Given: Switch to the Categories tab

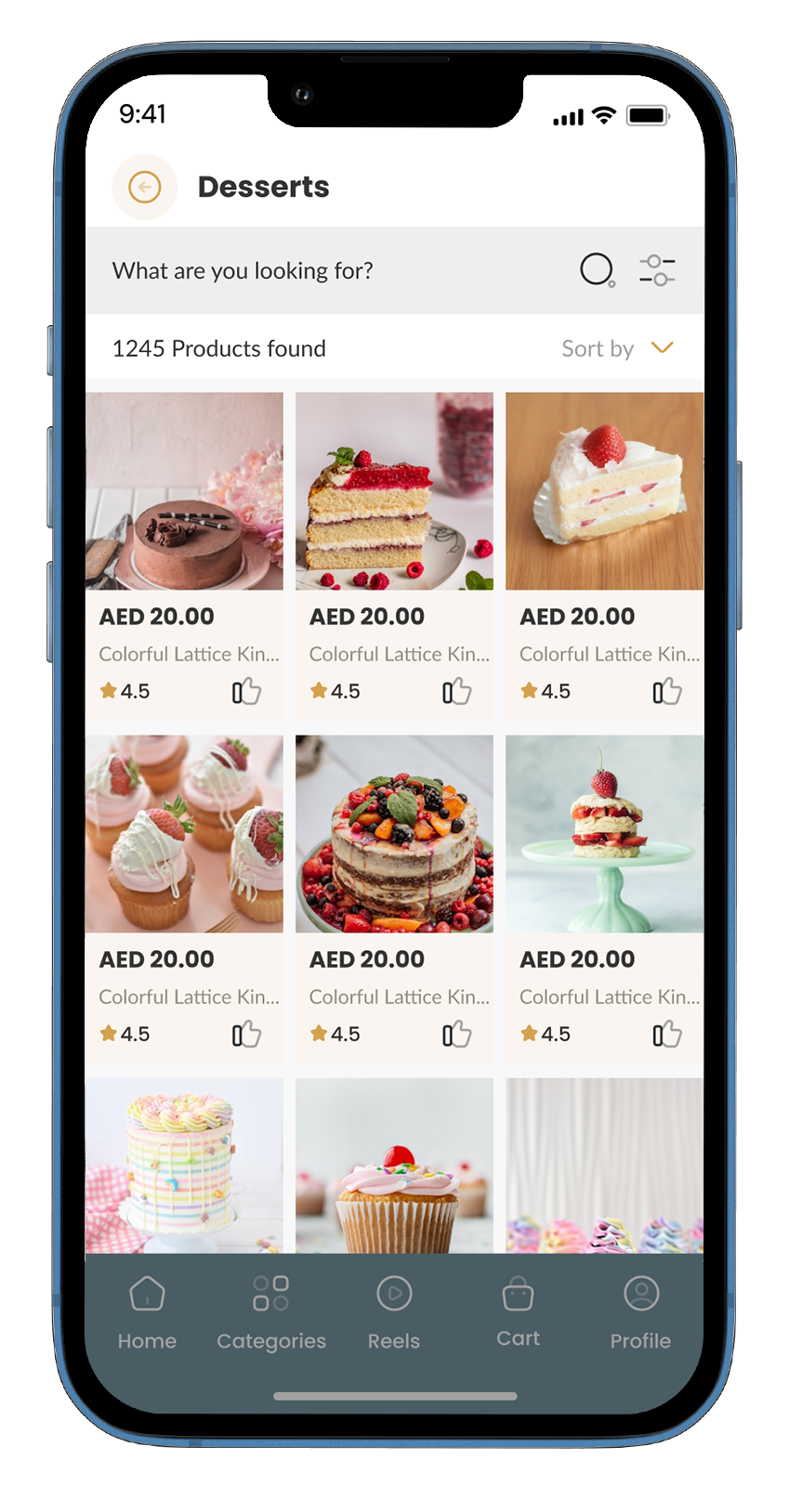Looking at the screenshot, I should pyautogui.click(x=270, y=1311).
